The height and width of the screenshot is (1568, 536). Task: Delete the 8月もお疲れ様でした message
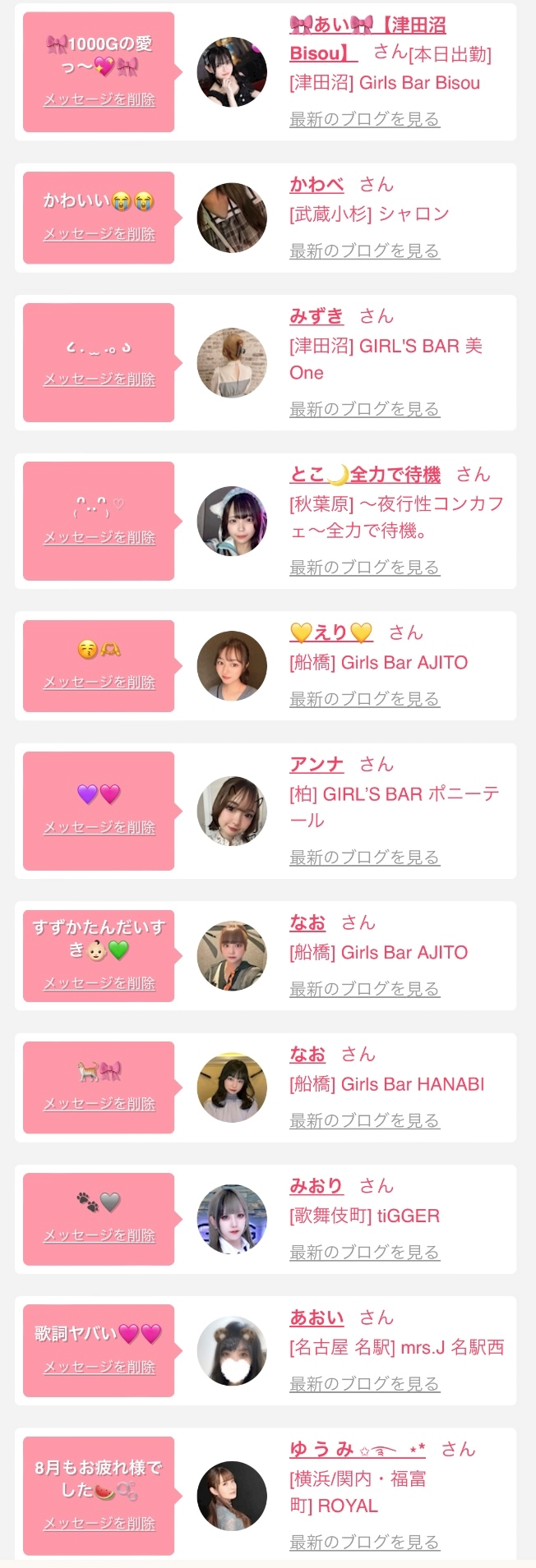(99, 1524)
